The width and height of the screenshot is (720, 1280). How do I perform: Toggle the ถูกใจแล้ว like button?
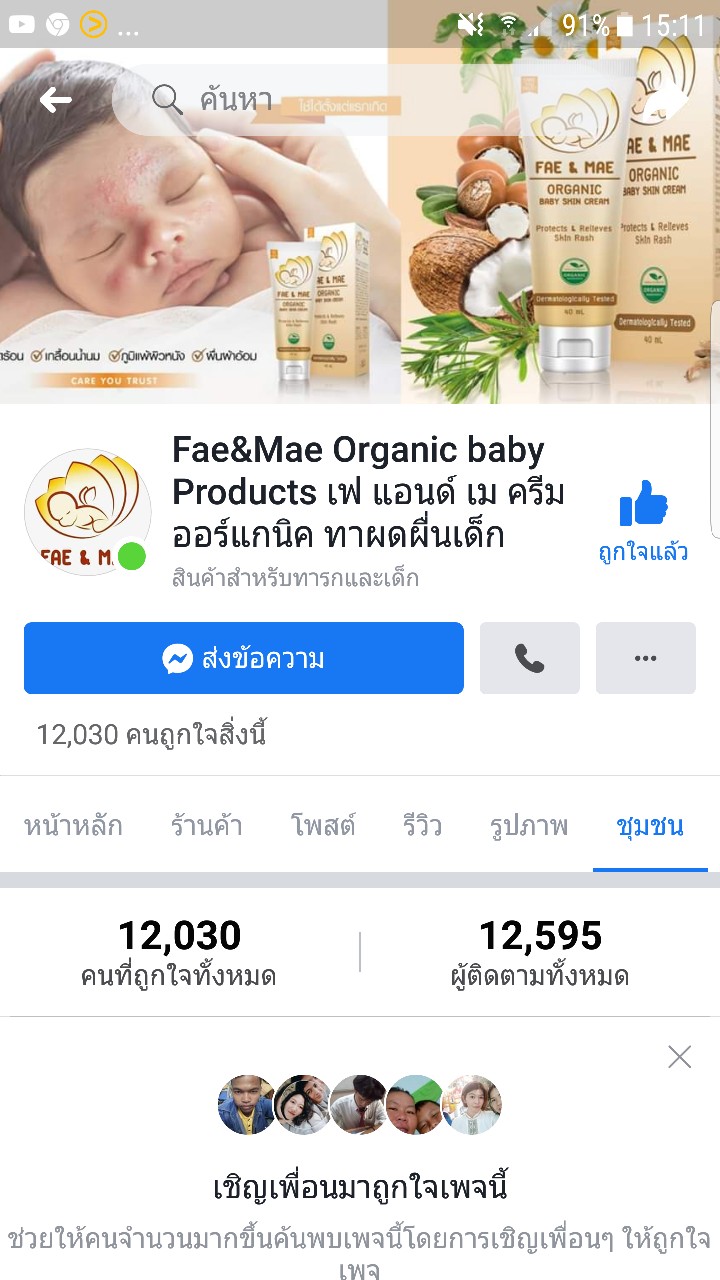point(643,520)
